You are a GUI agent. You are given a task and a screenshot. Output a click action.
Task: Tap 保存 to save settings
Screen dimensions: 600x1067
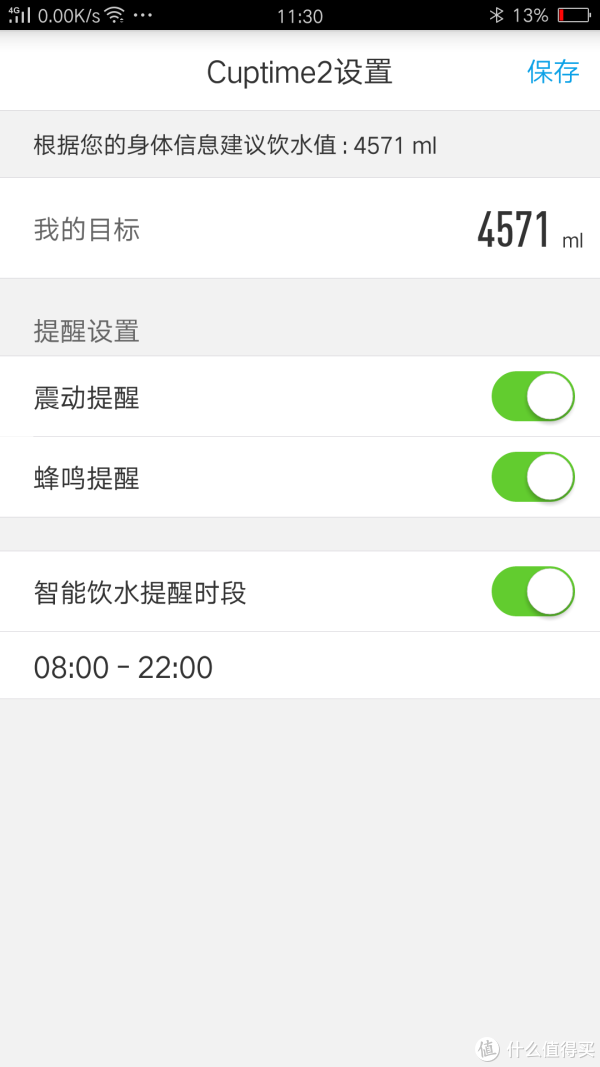[553, 71]
